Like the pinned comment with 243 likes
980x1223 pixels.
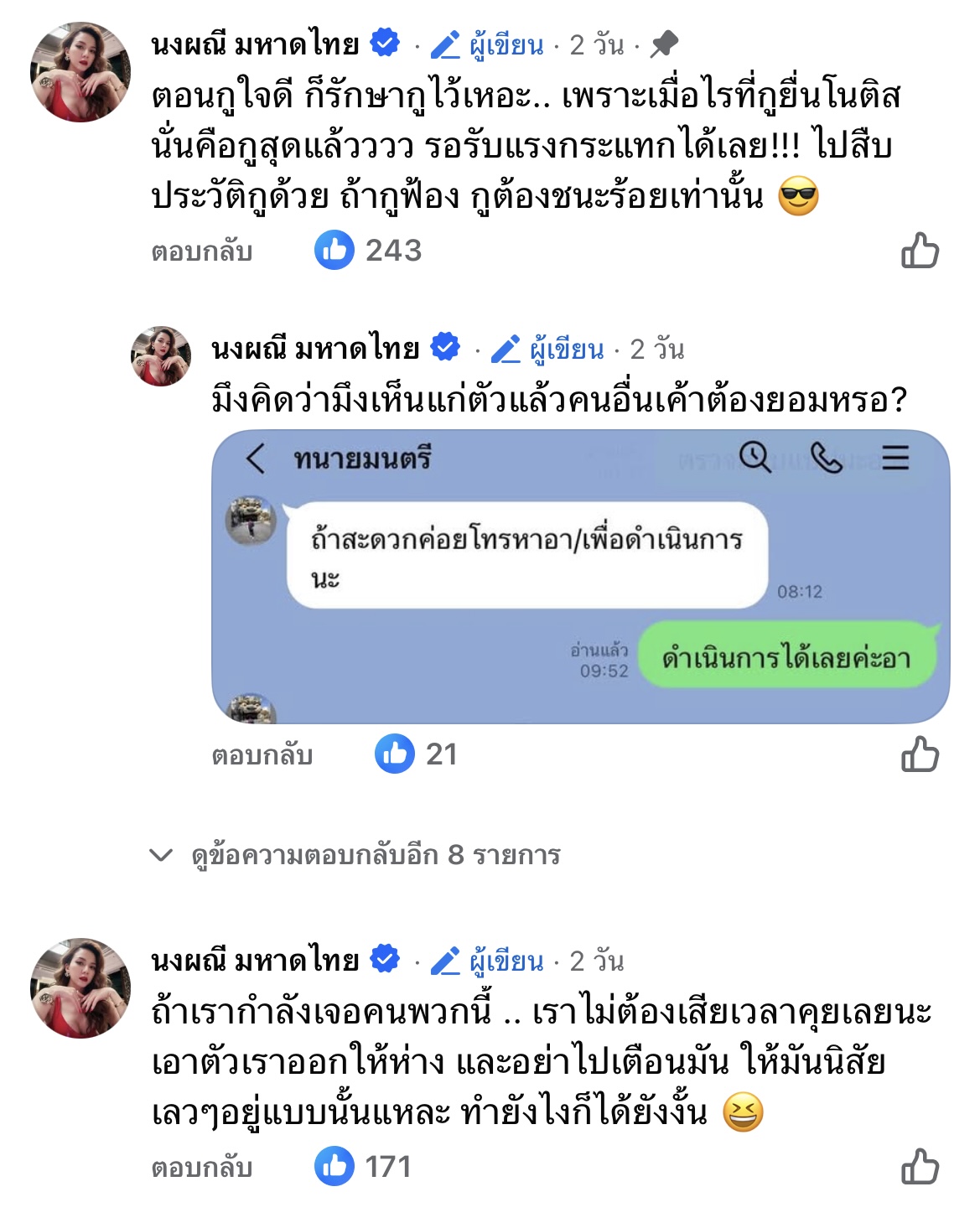click(x=919, y=251)
